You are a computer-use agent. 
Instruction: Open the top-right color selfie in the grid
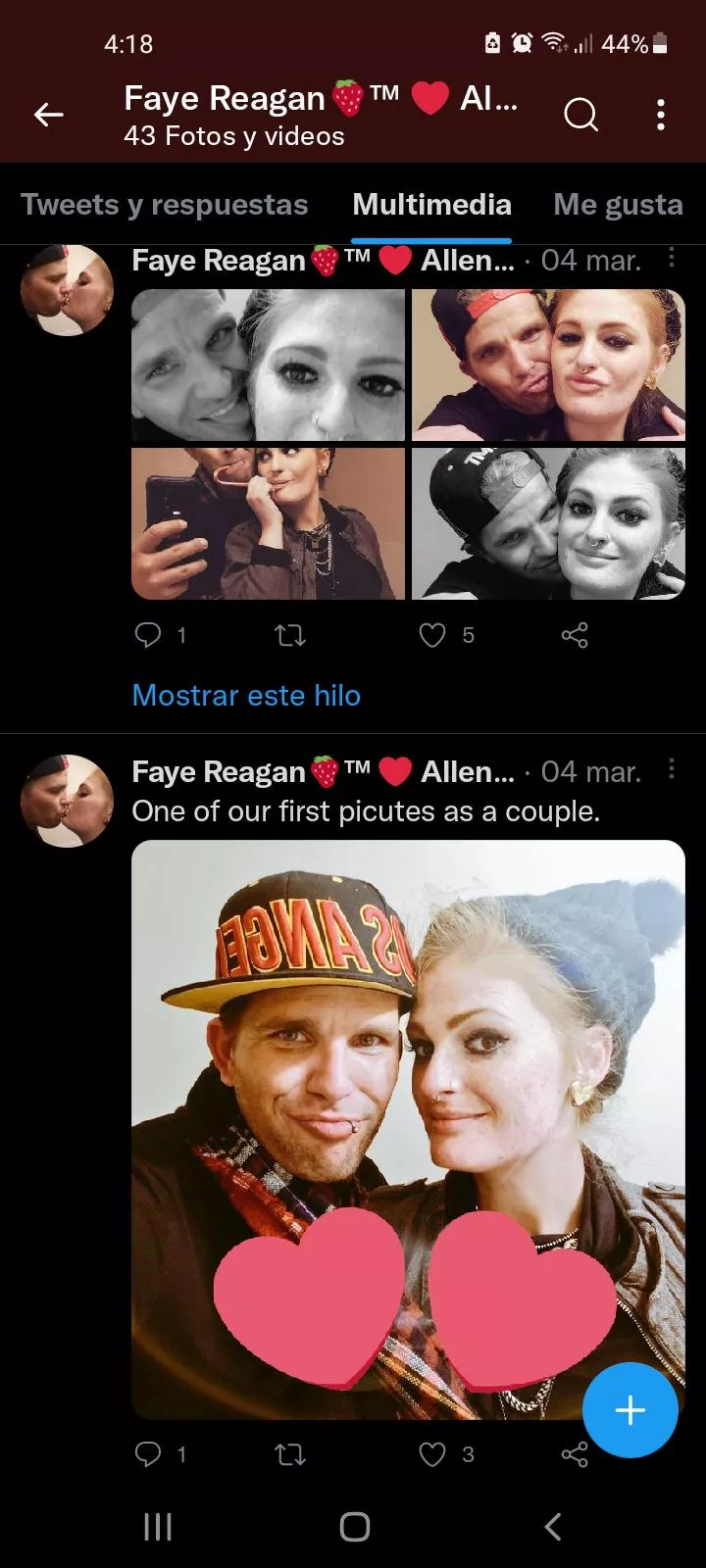point(548,365)
